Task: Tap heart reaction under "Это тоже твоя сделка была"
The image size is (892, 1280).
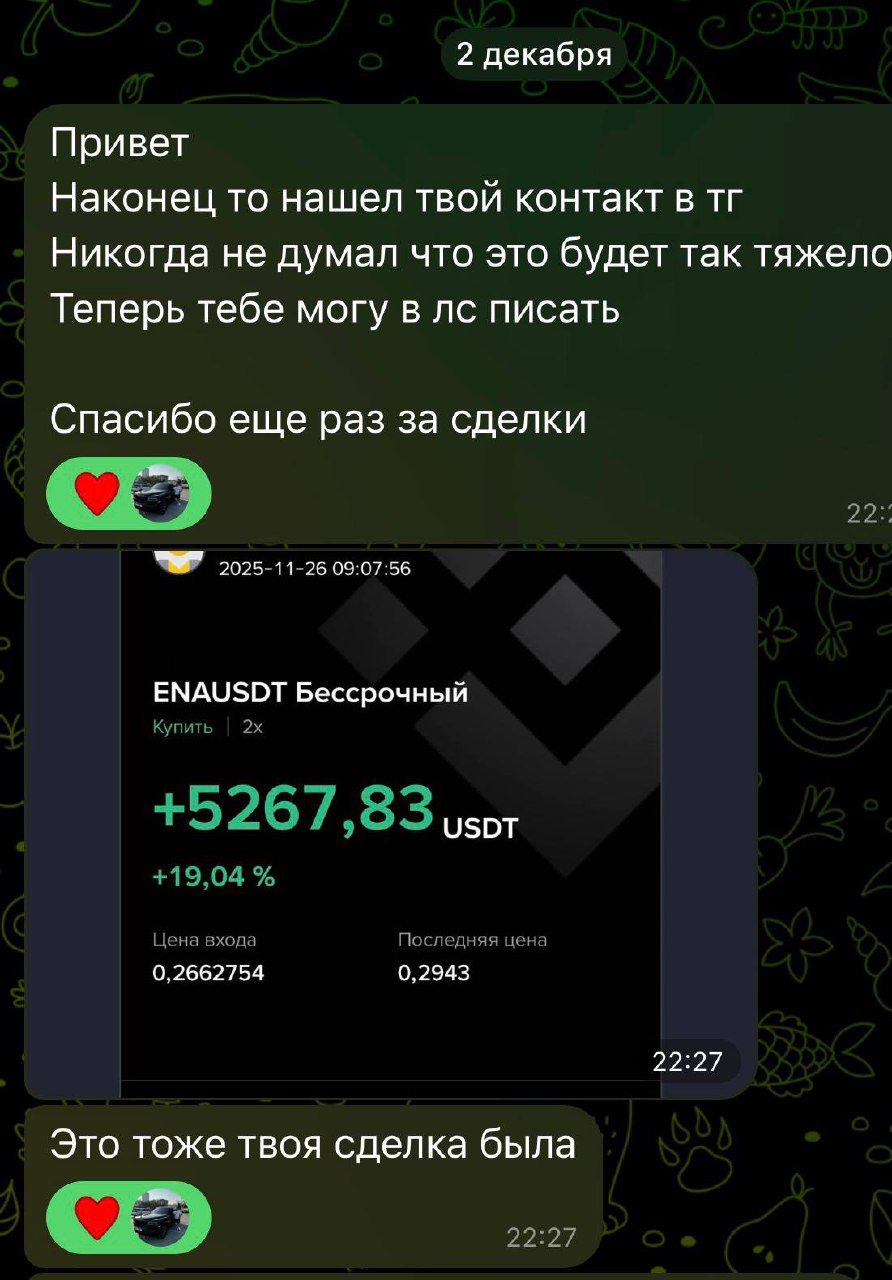Action: (98, 1216)
